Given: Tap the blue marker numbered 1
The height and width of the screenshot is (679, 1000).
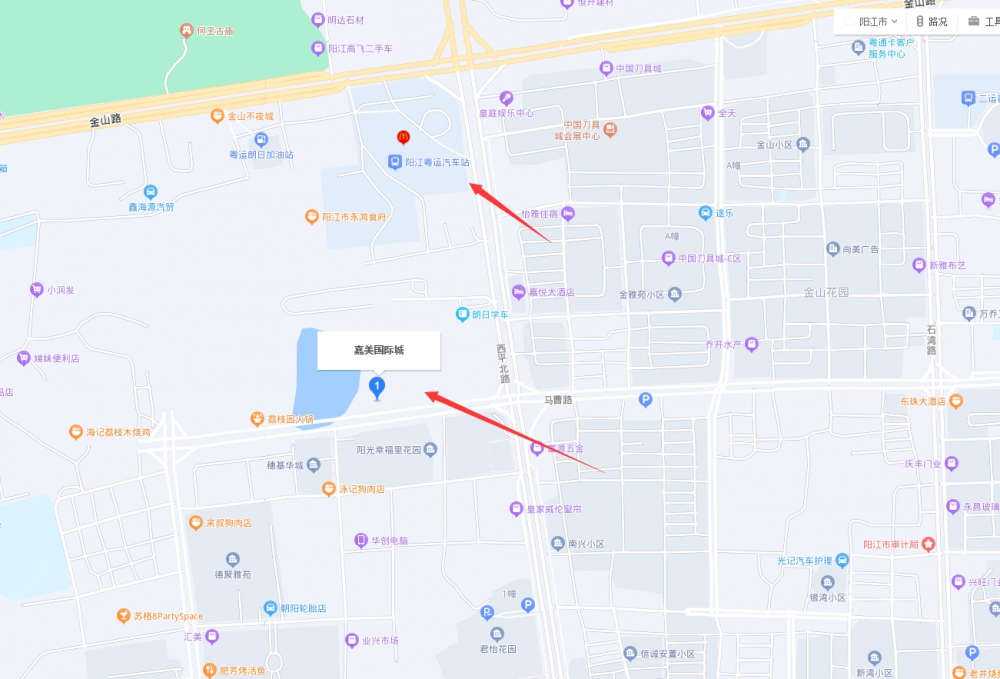Looking at the screenshot, I should click(x=376, y=385).
